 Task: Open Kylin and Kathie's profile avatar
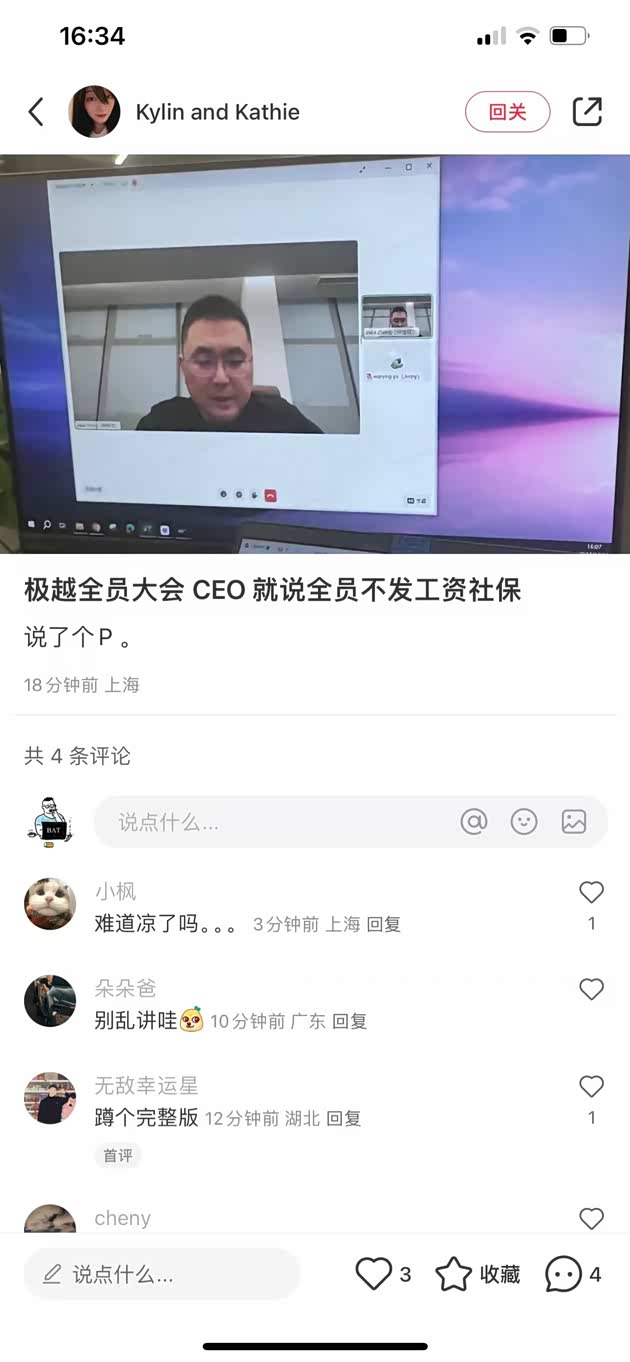point(94,112)
